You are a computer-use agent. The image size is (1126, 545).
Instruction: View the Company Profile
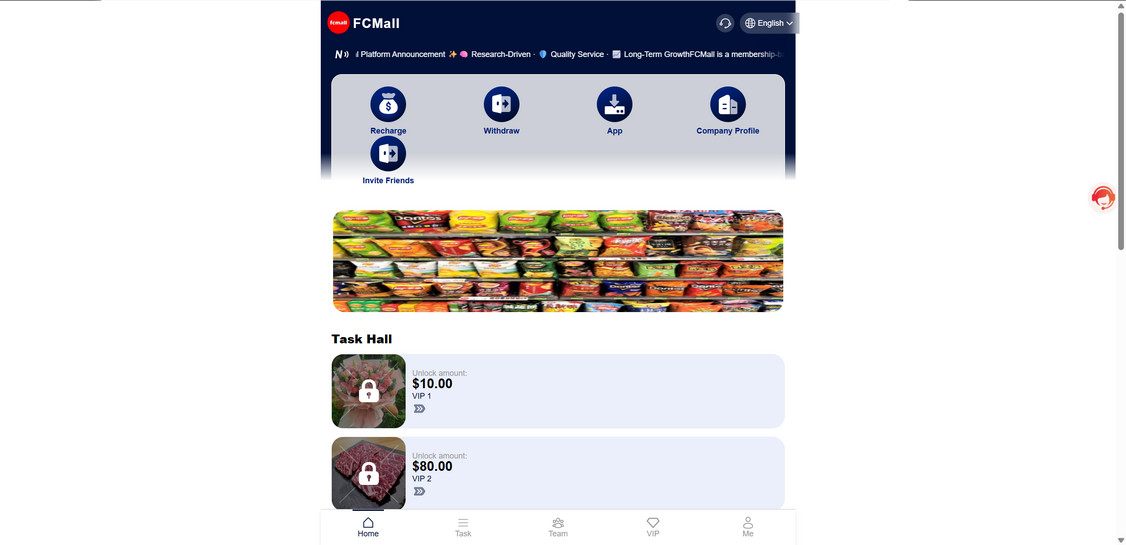(727, 110)
